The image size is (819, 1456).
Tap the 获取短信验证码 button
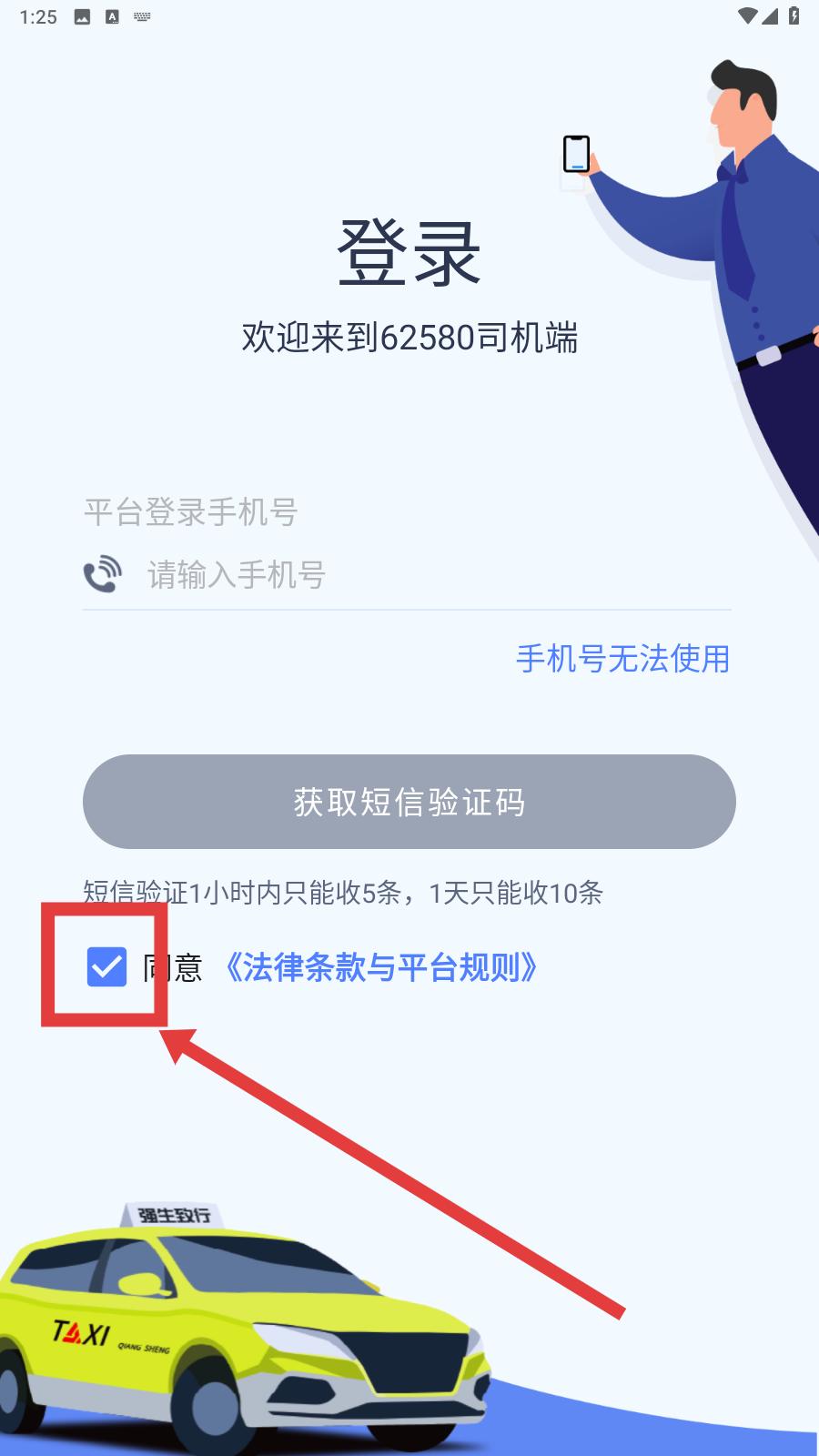pyautogui.click(x=409, y=802)
